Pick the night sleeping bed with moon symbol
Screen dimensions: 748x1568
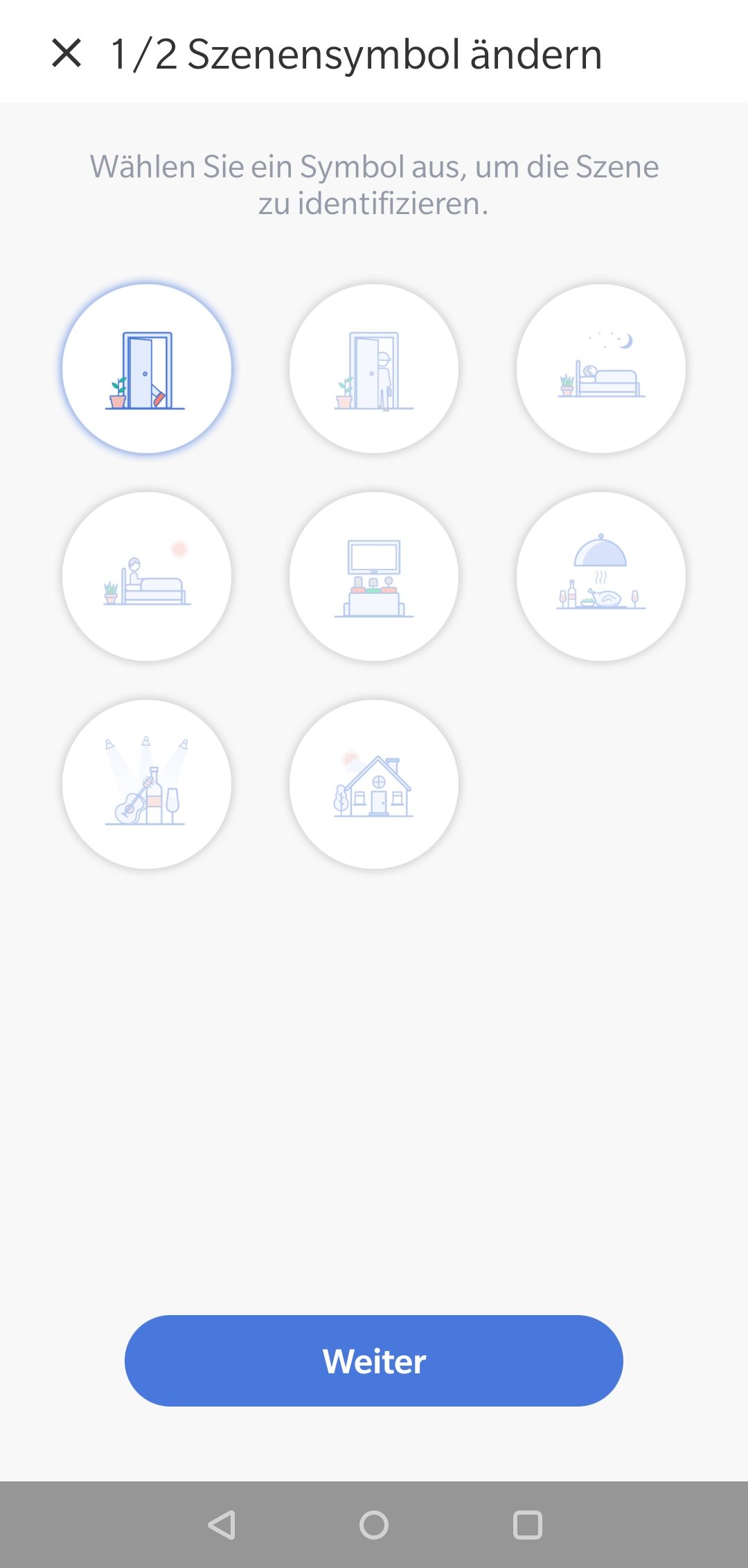(601, 369)
